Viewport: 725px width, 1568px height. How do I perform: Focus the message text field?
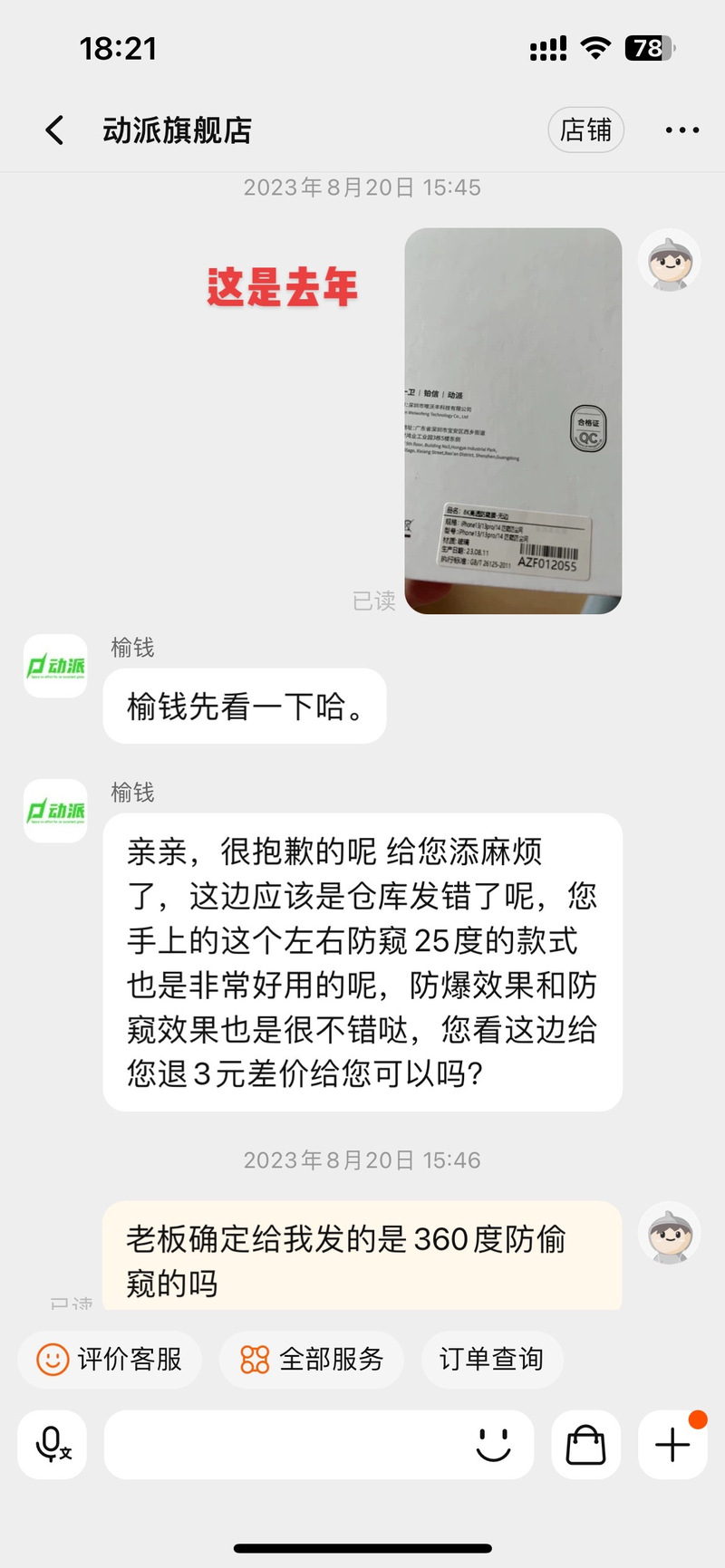(290, 1445)
